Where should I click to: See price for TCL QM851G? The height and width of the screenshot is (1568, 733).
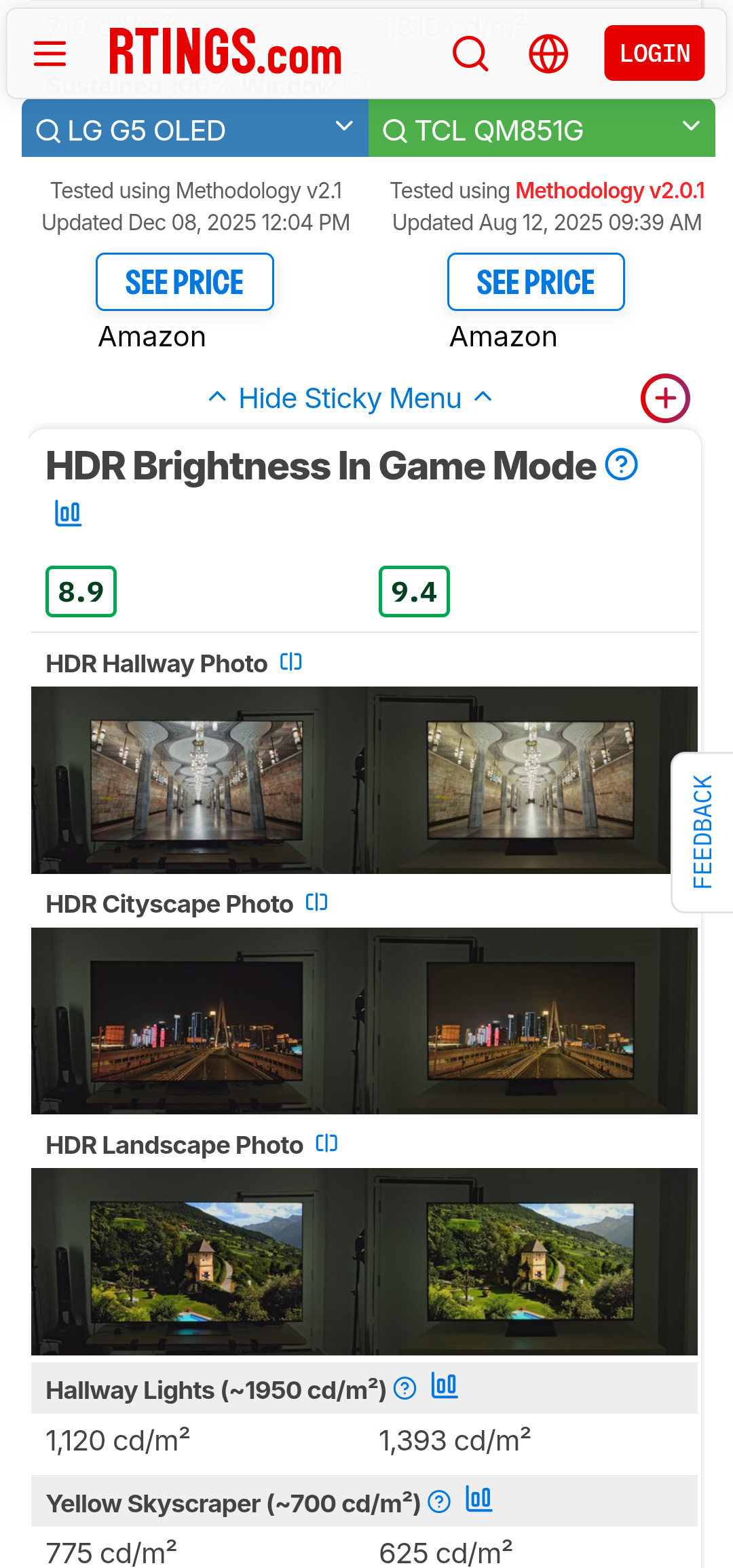(x=535, y=282)
